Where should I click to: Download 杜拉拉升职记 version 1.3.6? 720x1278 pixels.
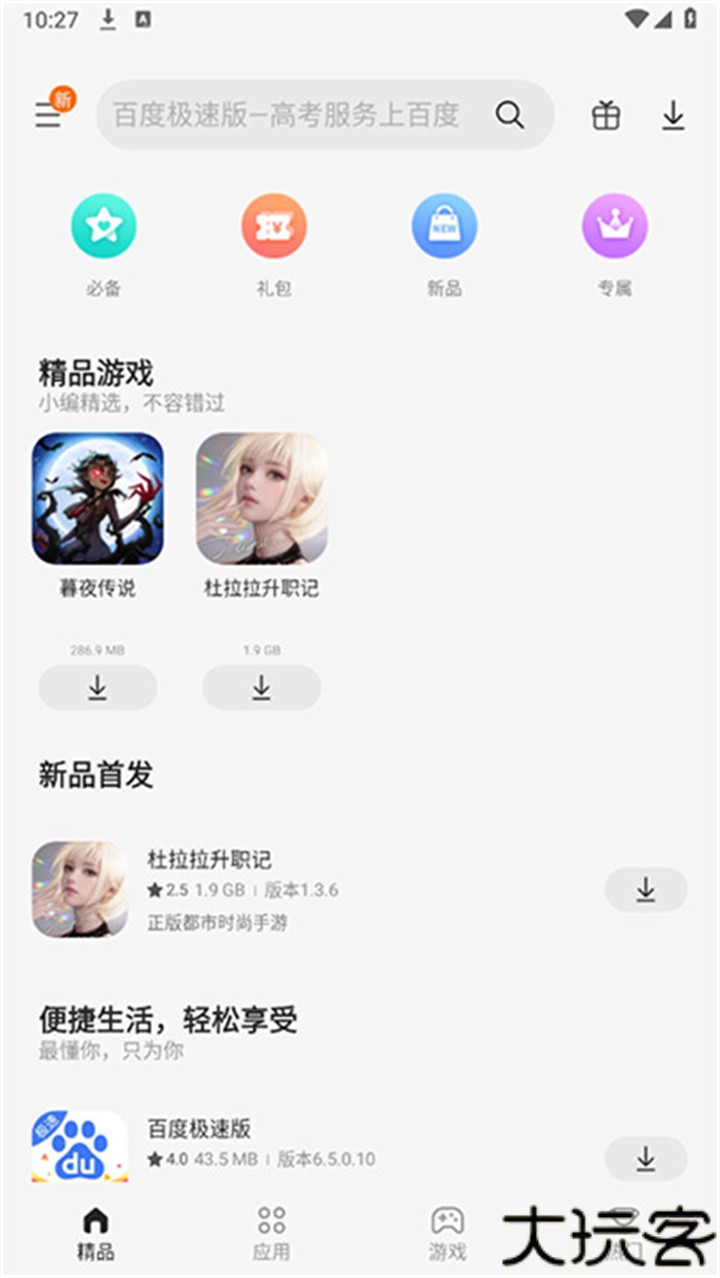tap(646, 889)
